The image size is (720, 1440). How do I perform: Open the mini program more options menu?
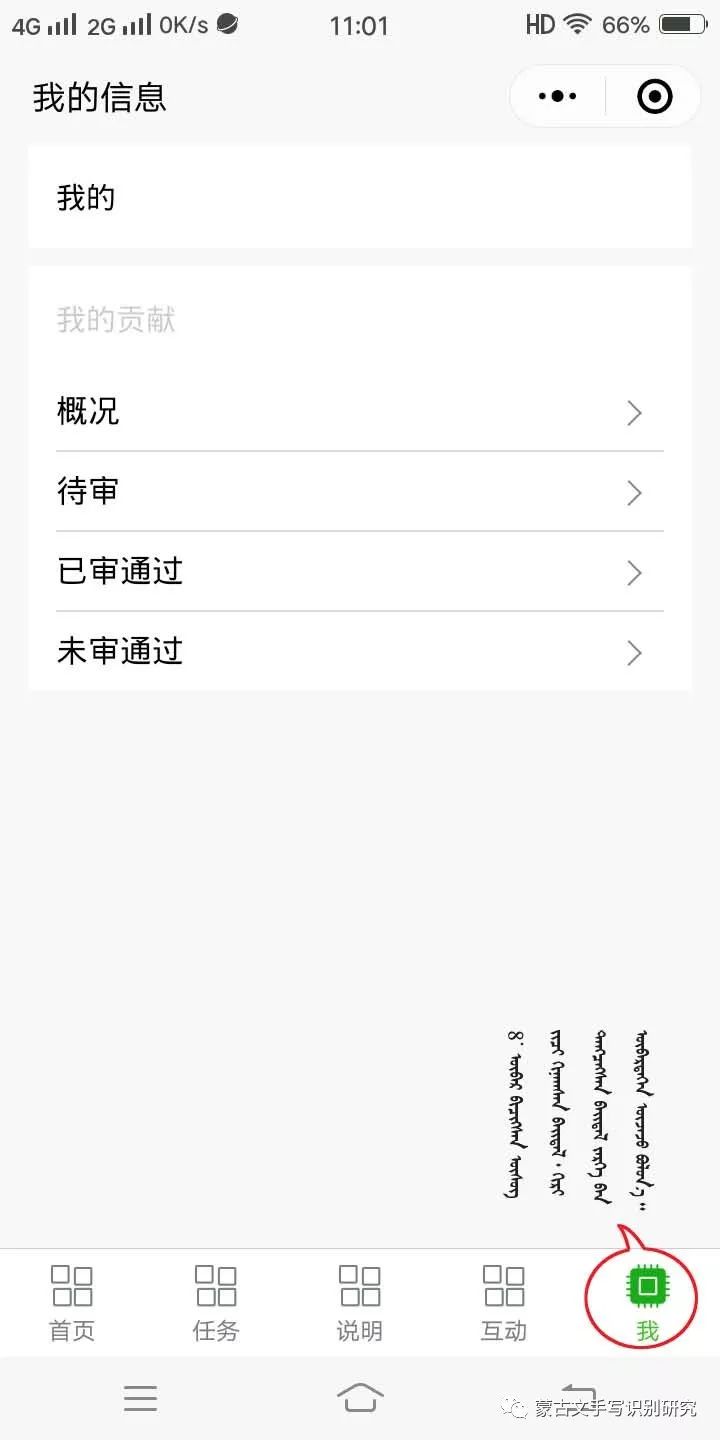coord(558,97)
